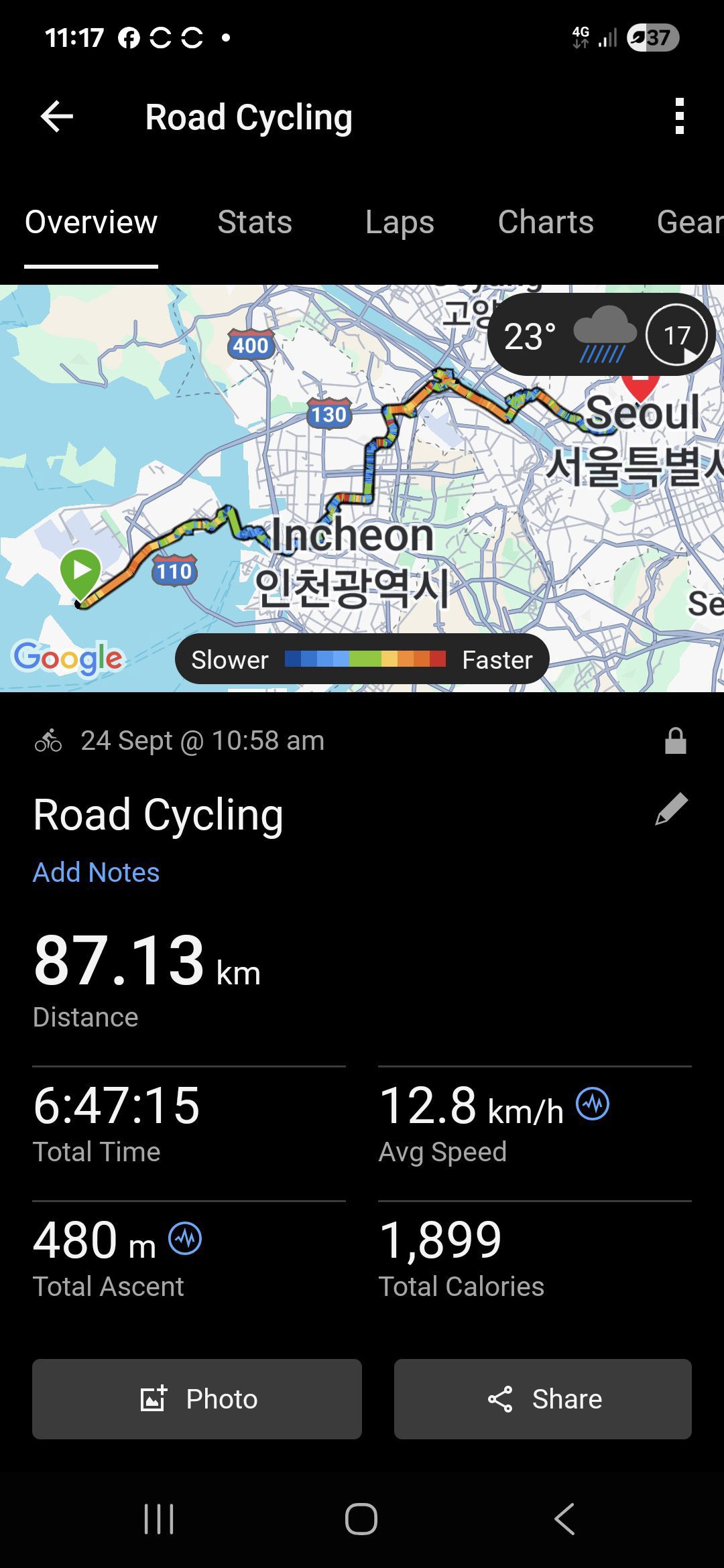Viewport: 724px width, 1568px height.
Task: Tap the info icon beside Avg Speed
Action: (x=593, y=1104)
